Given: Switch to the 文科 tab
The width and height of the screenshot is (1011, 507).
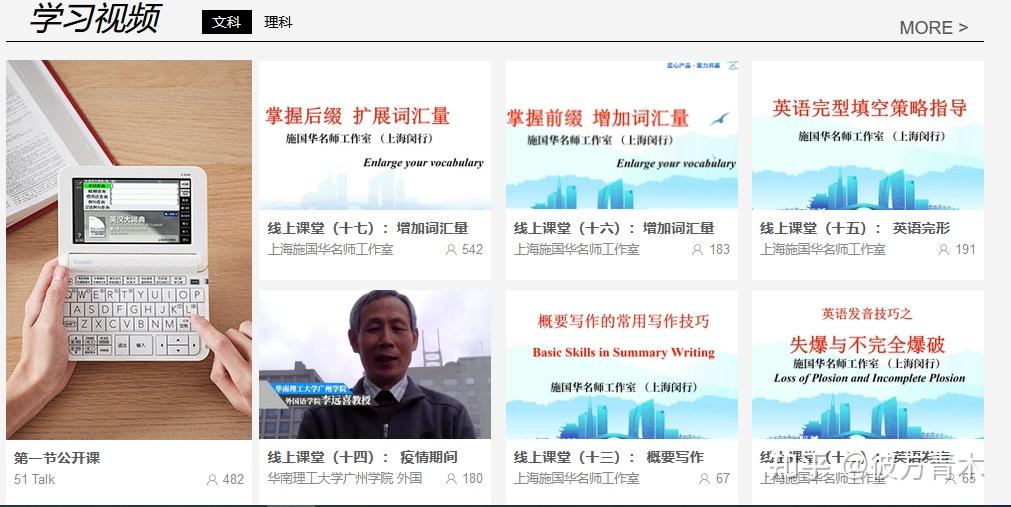Looking at the screenshot, I should pos(226,22).
